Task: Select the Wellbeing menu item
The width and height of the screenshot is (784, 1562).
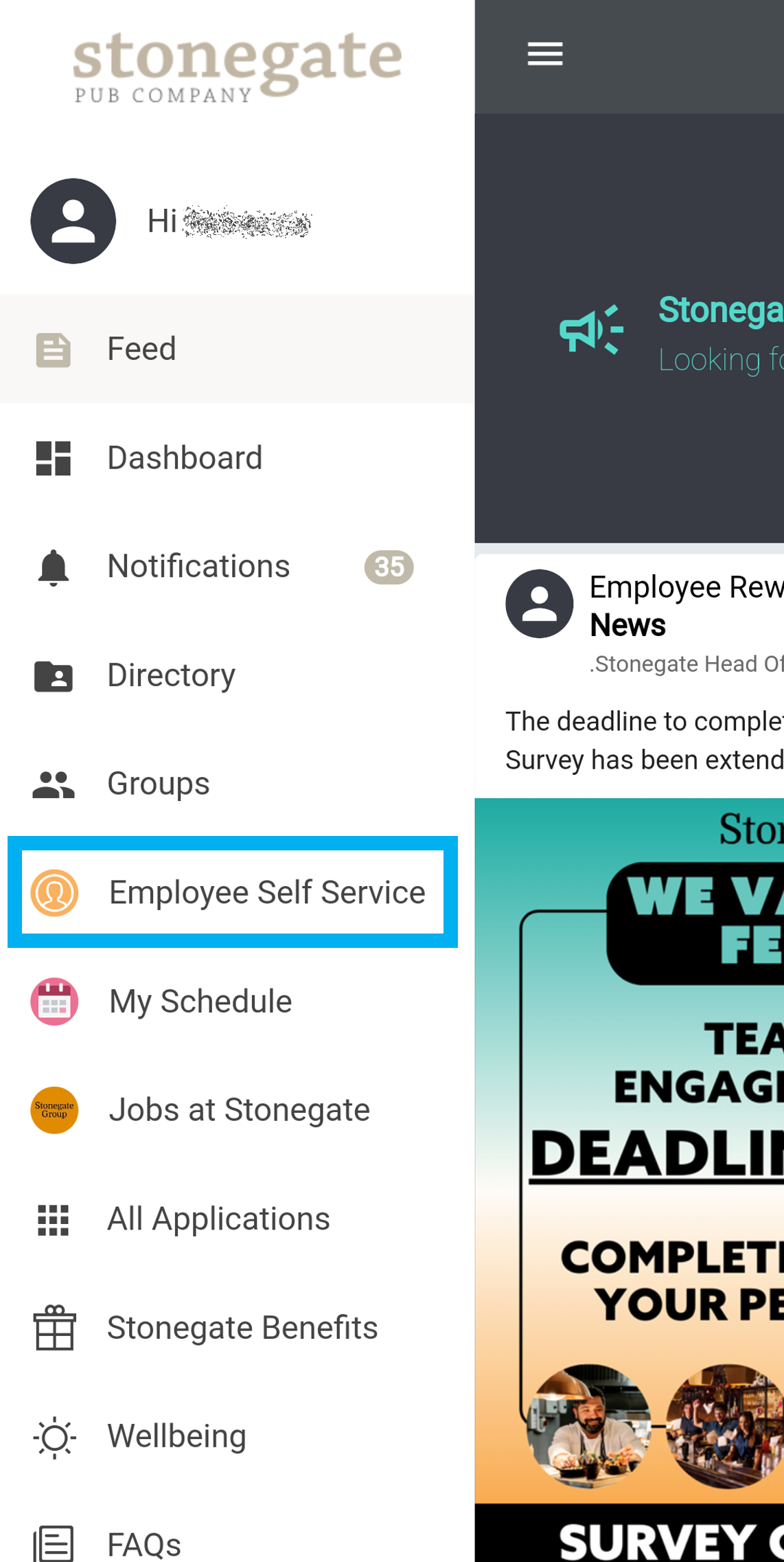Action: (x=177, y=1436)
